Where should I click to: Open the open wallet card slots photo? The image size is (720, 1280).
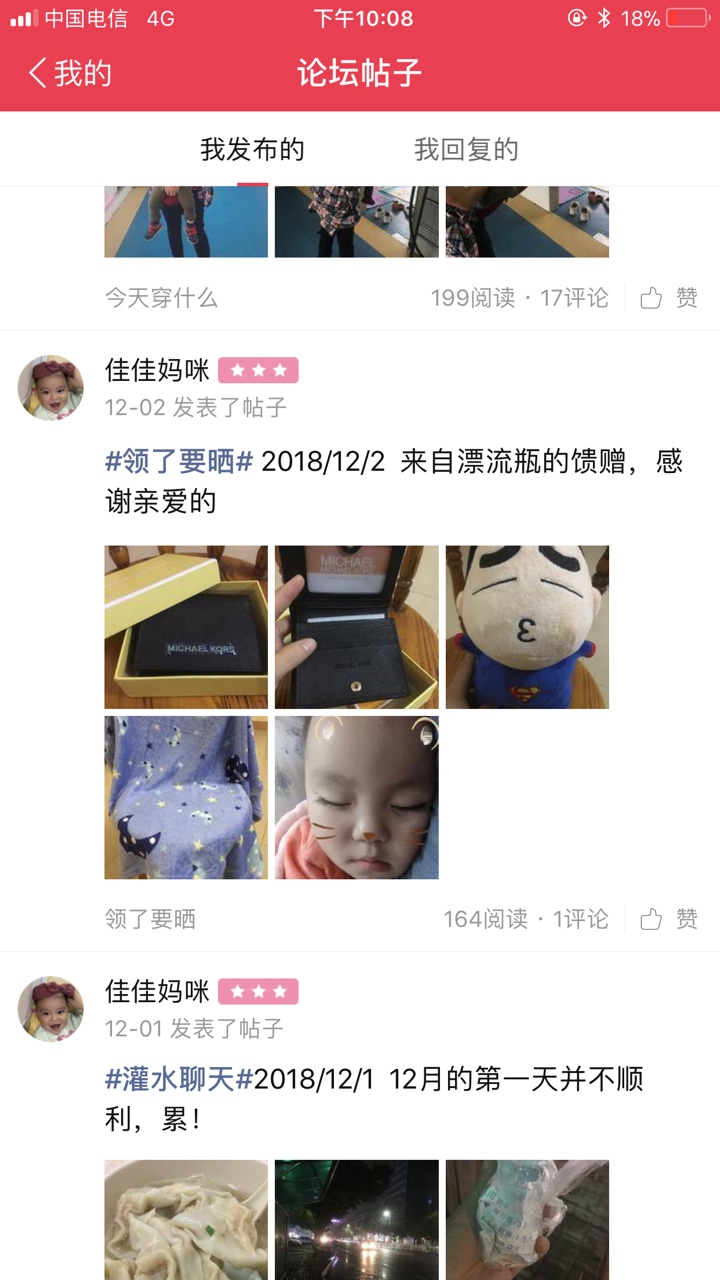pyautogui.click(x=357, y=627)
